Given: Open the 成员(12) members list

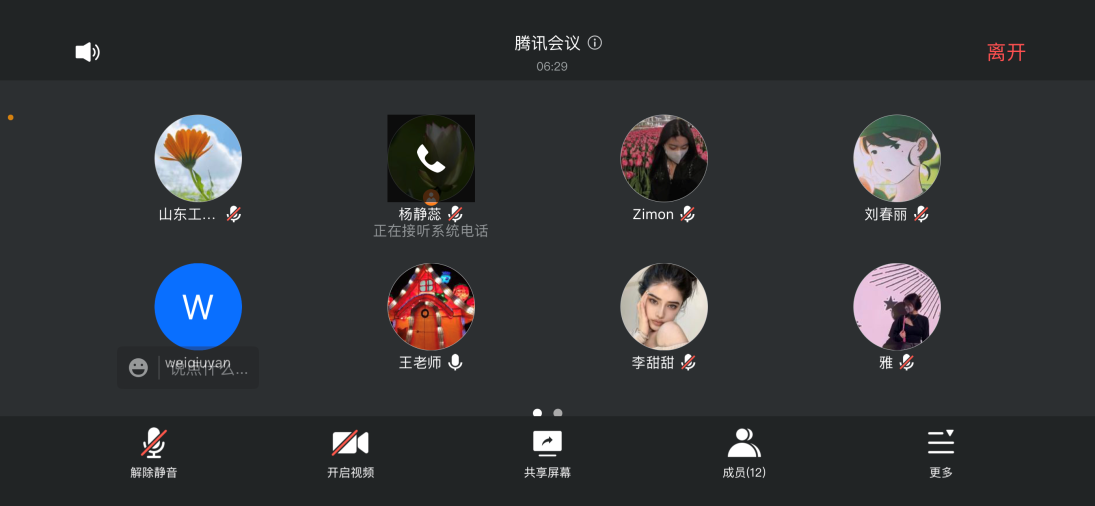Looking at the screenshot, I should pyautogui.click(x=744, y=453).
